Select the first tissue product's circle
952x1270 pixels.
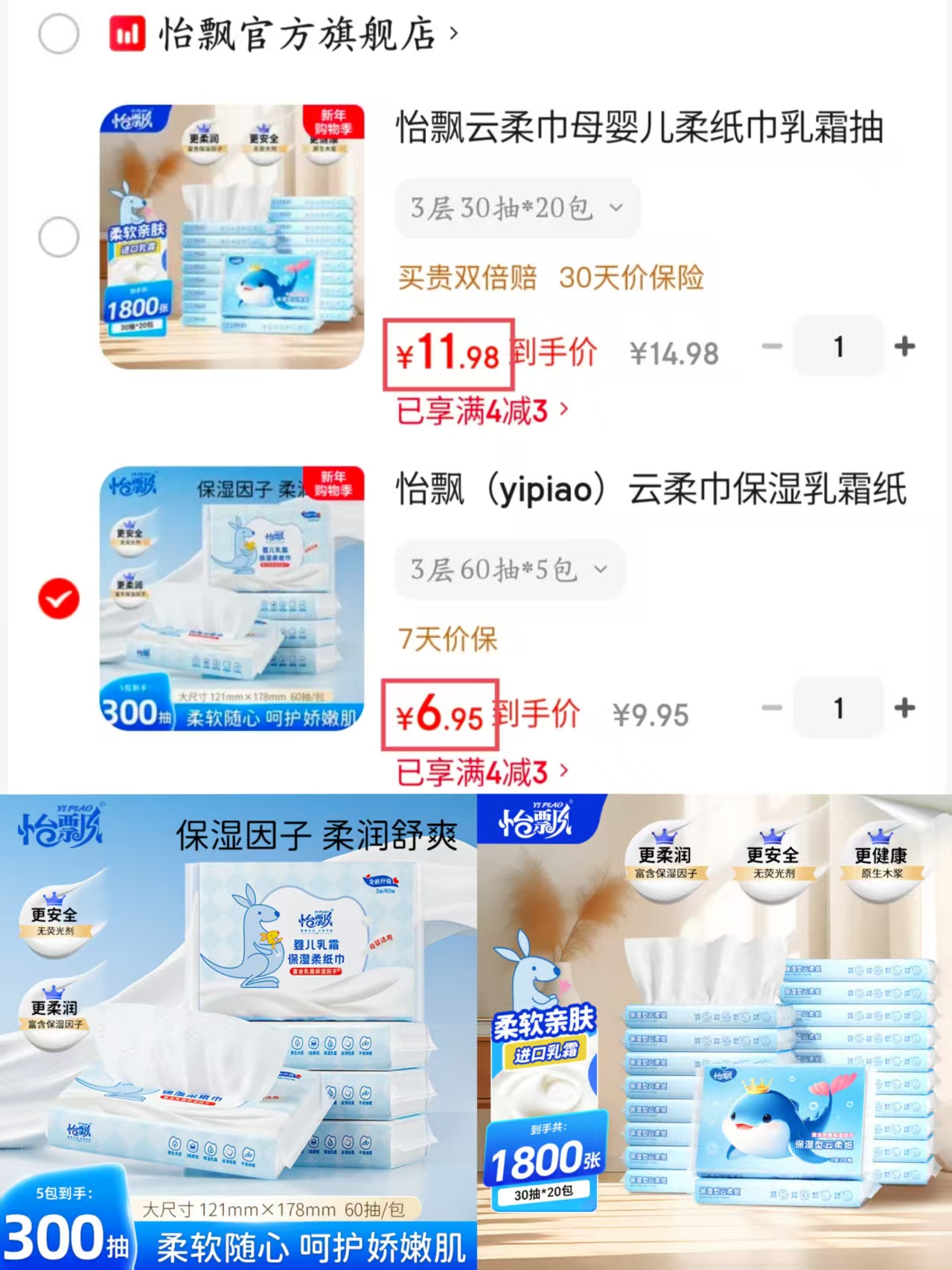point(59,235)
